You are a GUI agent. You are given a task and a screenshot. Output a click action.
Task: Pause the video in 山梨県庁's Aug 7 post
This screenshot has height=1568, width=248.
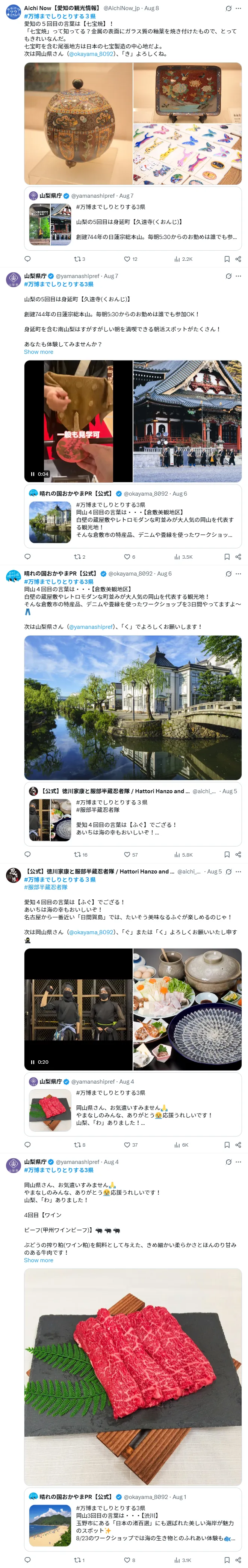33,474
